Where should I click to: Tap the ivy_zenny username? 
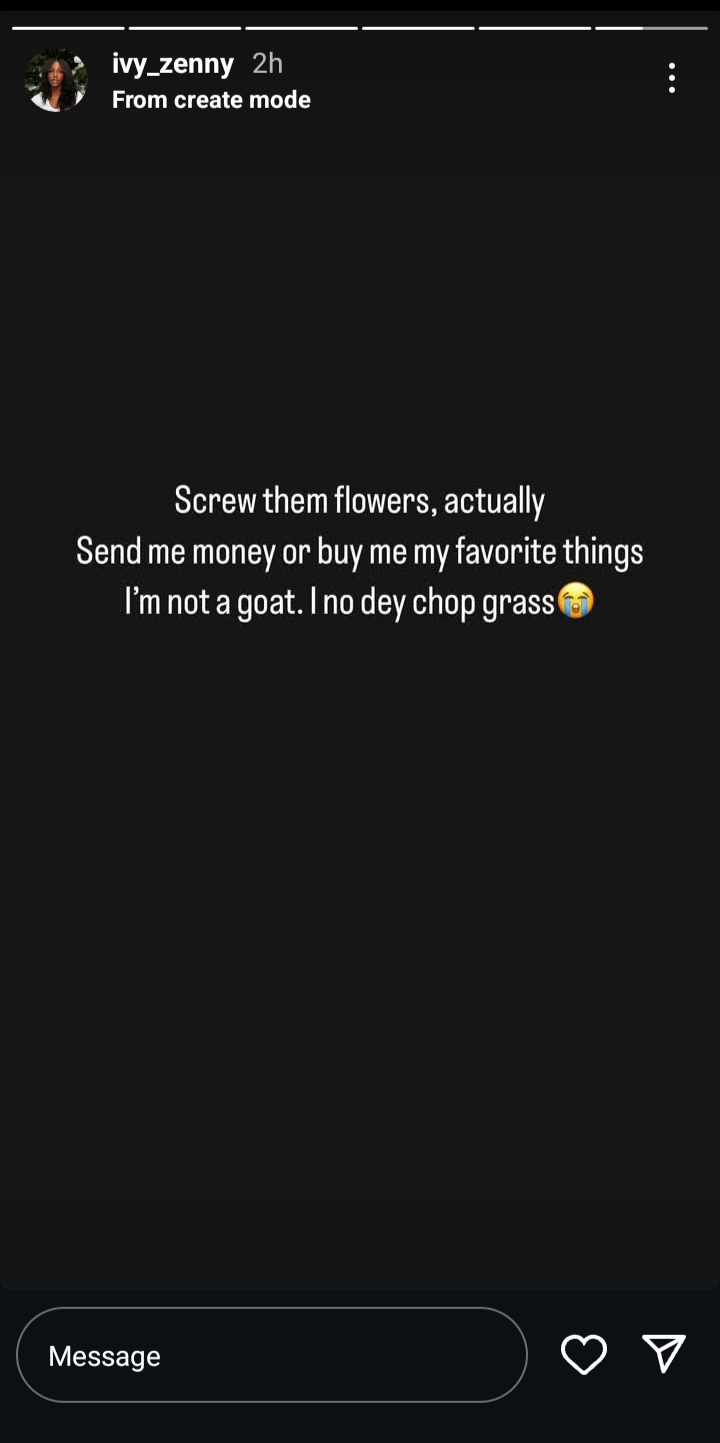173,64
